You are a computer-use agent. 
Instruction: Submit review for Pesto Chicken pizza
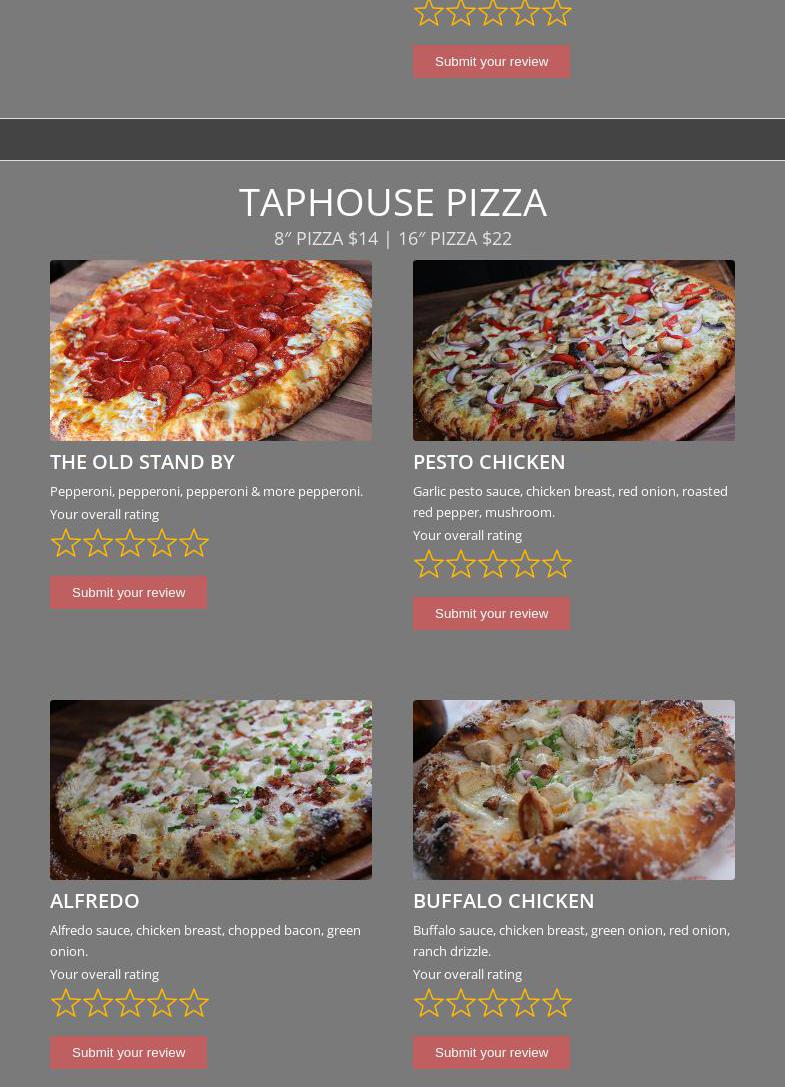[491, 613]
